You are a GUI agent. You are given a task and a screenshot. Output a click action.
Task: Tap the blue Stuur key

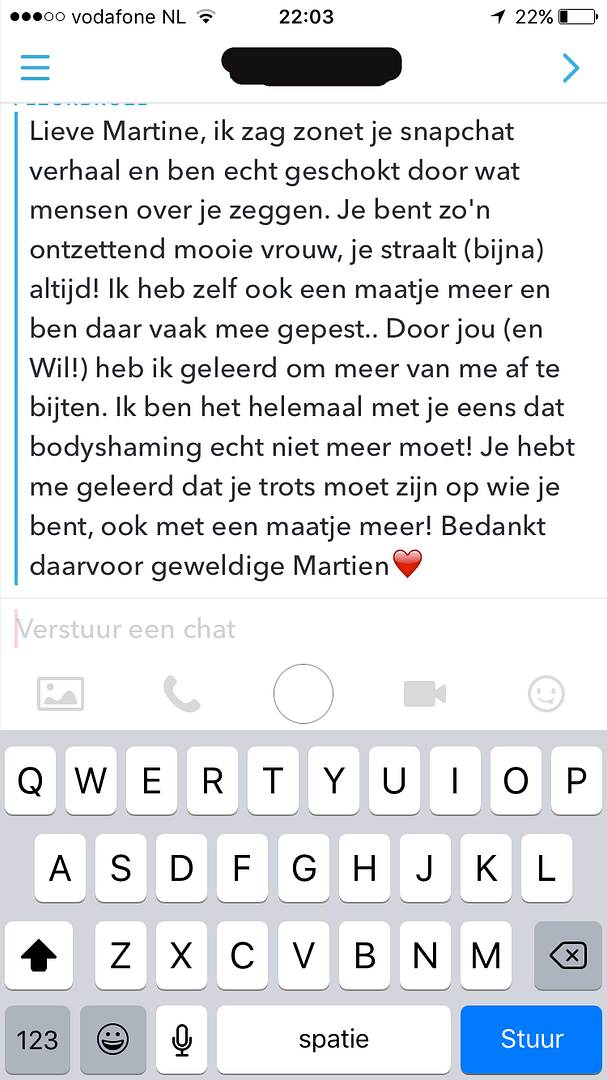click(532, 1039)
